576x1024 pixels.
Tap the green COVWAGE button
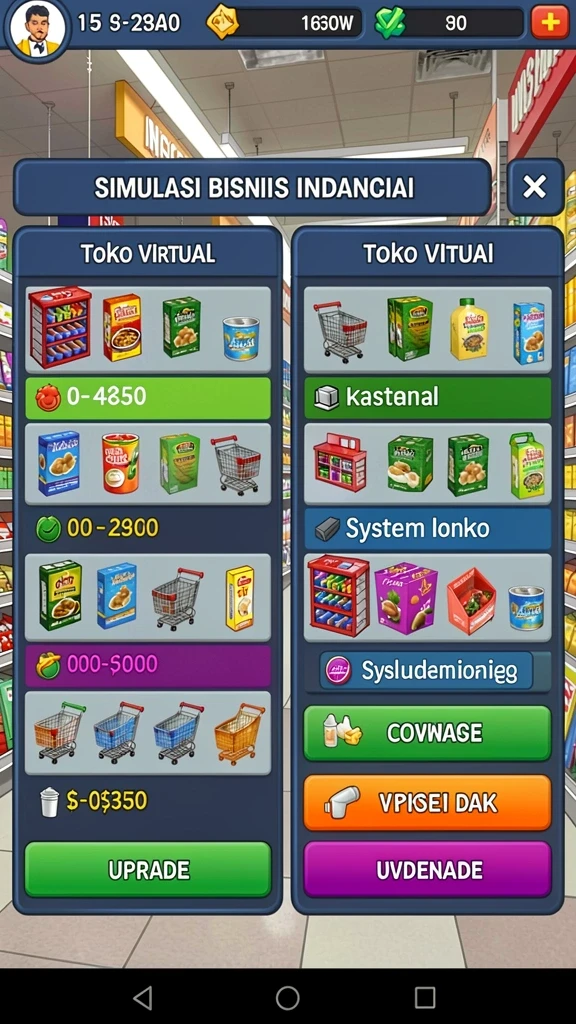click(427, 733)
